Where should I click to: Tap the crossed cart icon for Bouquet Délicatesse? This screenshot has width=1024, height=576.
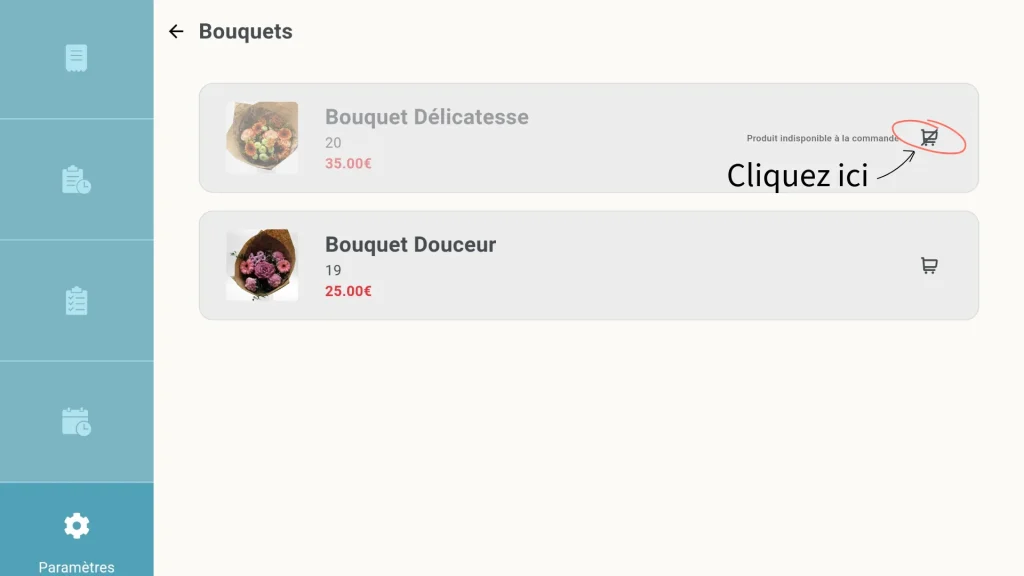[929, 137]
